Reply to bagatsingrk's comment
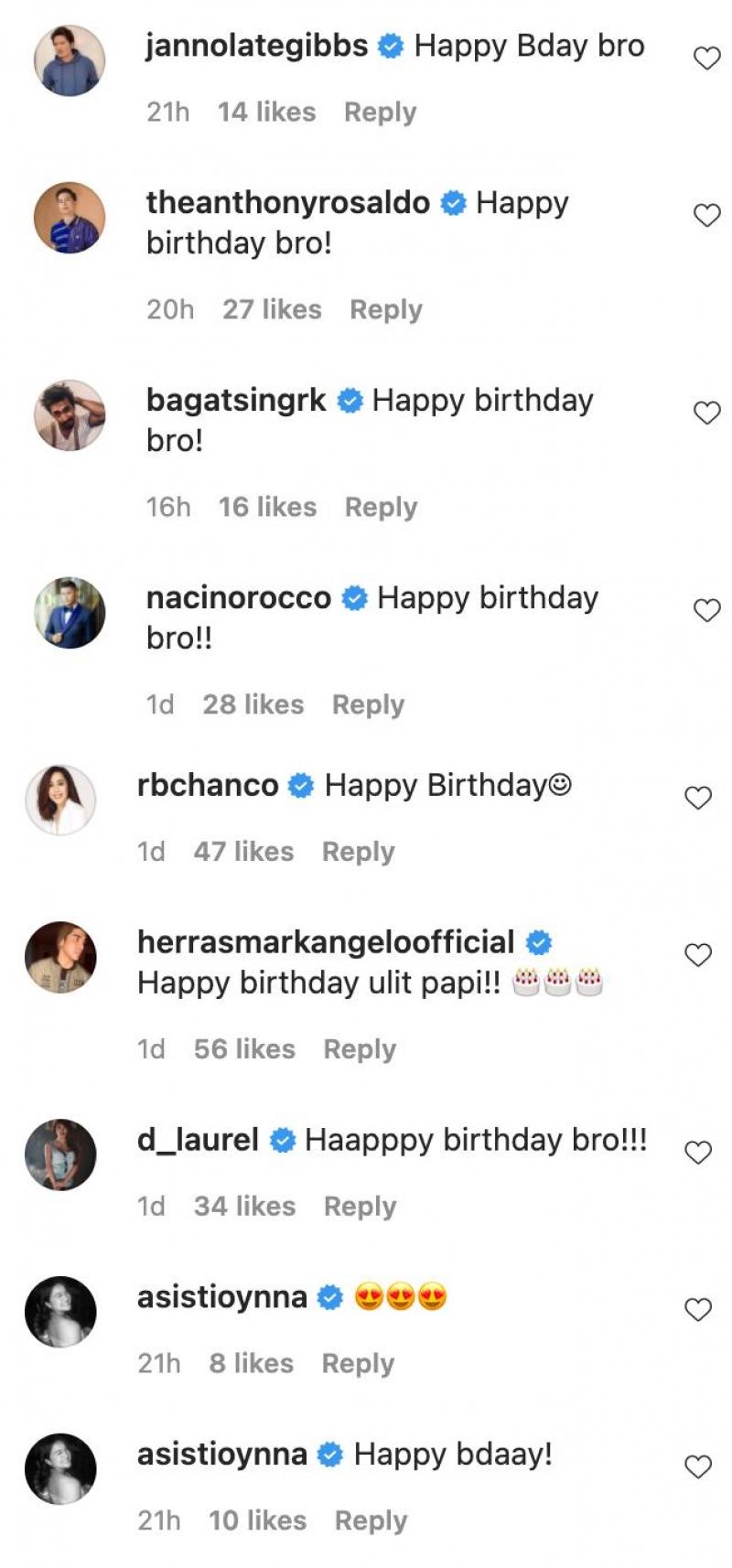 [x=381, y=507]
